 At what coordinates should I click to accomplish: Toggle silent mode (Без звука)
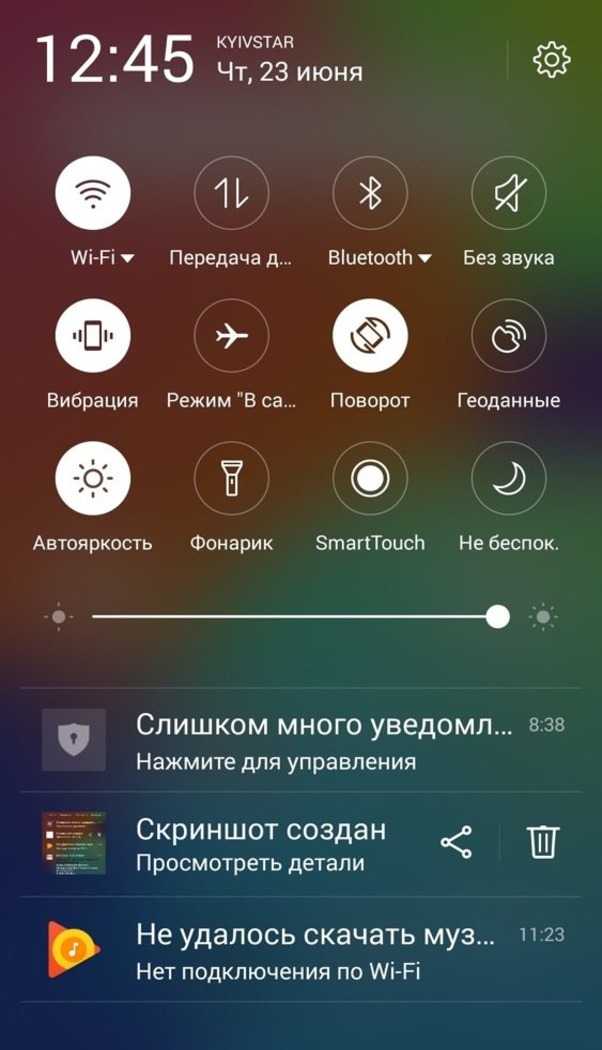508,193
